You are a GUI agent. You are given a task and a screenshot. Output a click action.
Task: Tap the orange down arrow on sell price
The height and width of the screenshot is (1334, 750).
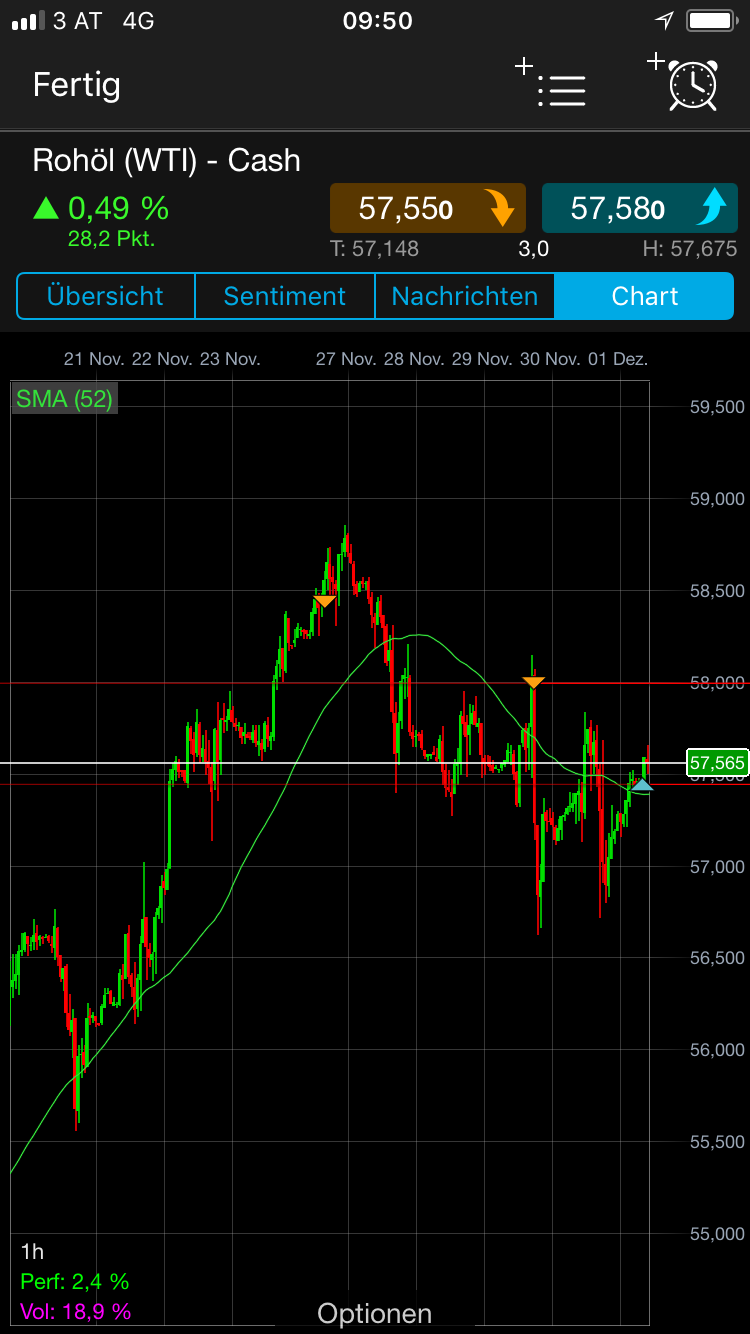pyautogui.click(x=502, y=208)
